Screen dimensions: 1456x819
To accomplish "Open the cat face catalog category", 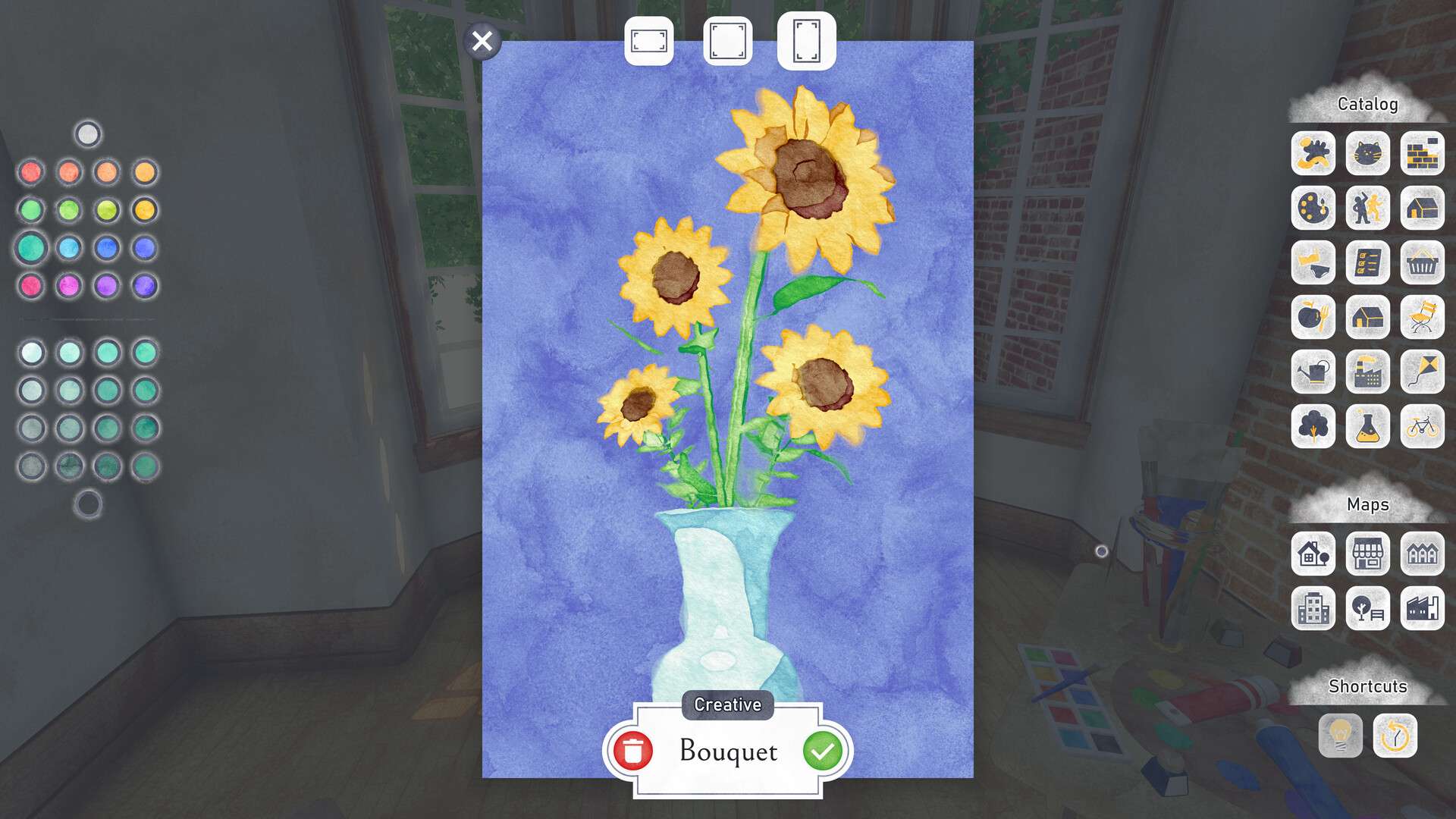I will pyautogui.click(x=1367, y=153).
